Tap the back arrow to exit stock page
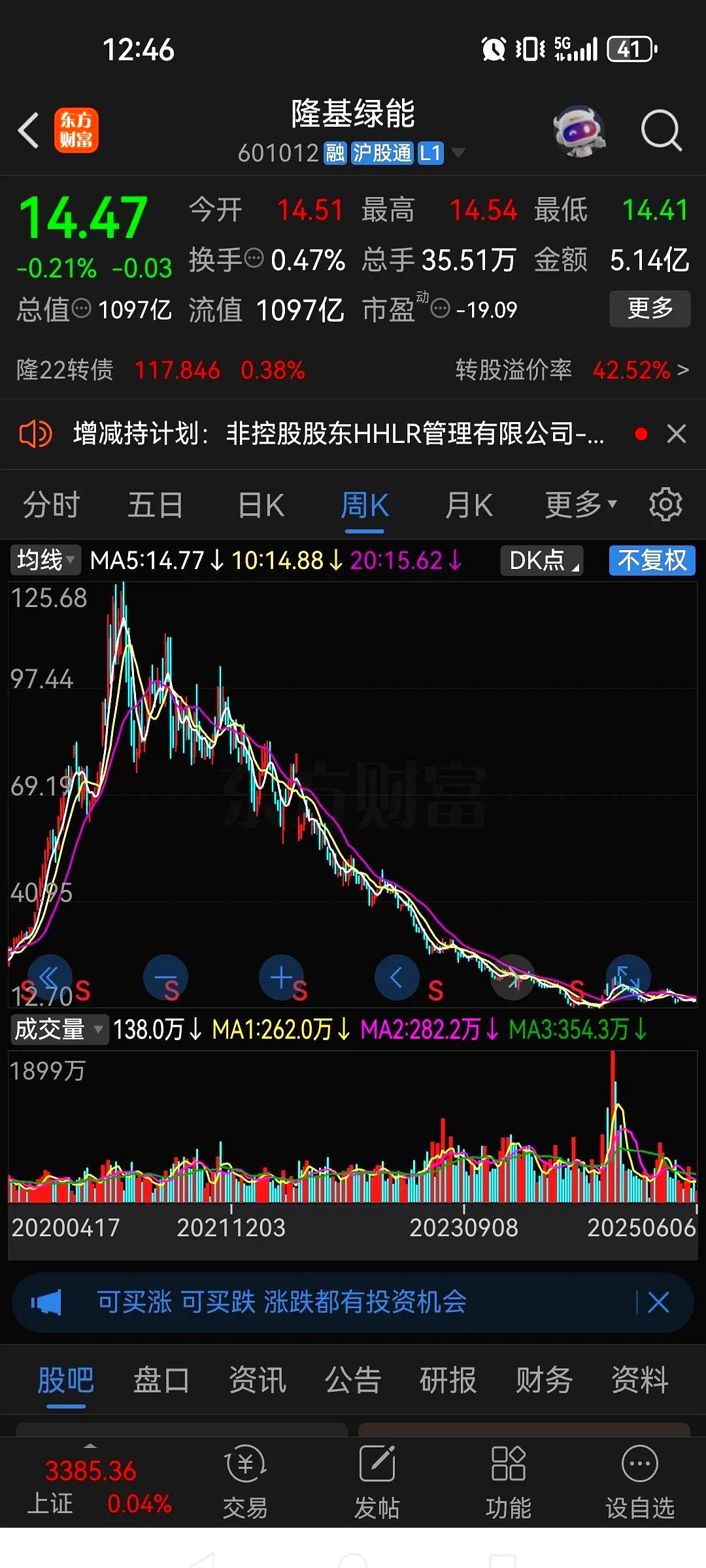 pyautogui.click(x=29, y=131)
